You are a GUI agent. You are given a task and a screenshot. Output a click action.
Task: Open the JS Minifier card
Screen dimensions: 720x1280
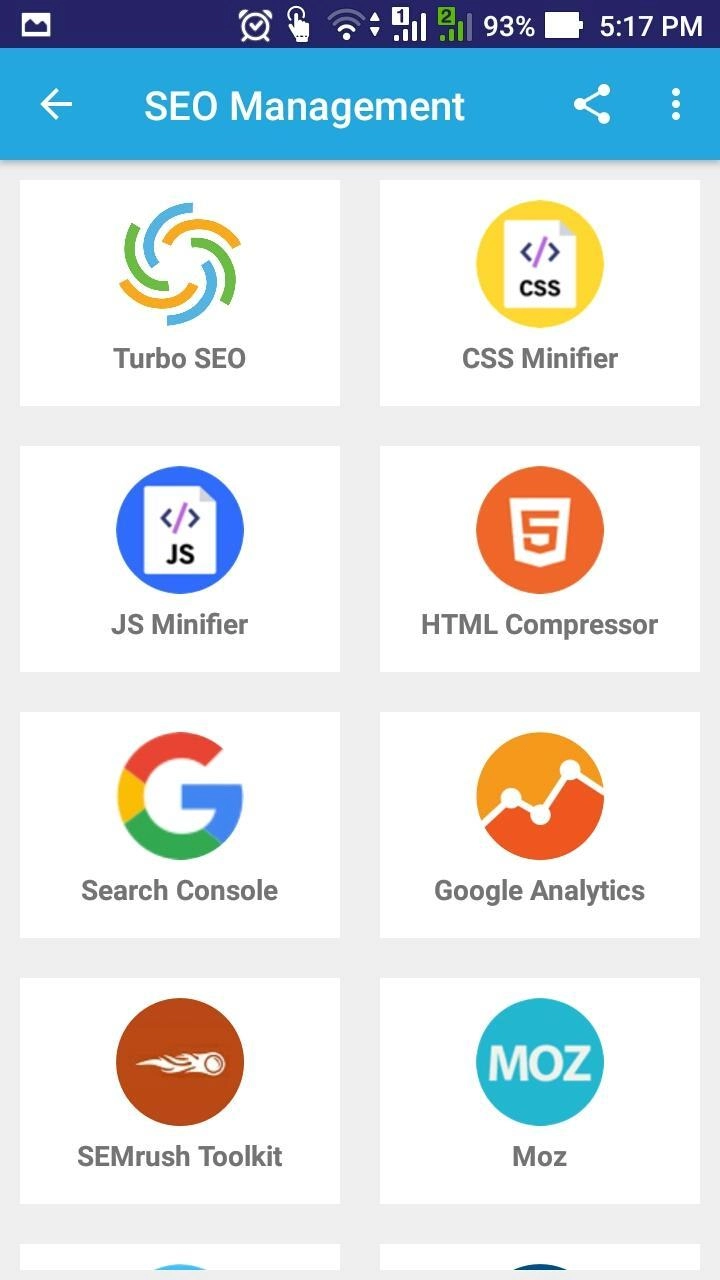(180, 559)
